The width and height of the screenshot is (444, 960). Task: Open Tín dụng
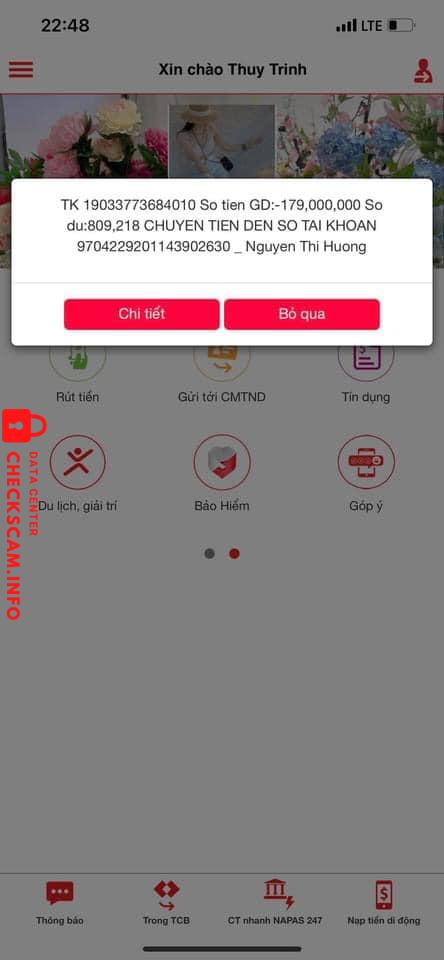point(366,375)
